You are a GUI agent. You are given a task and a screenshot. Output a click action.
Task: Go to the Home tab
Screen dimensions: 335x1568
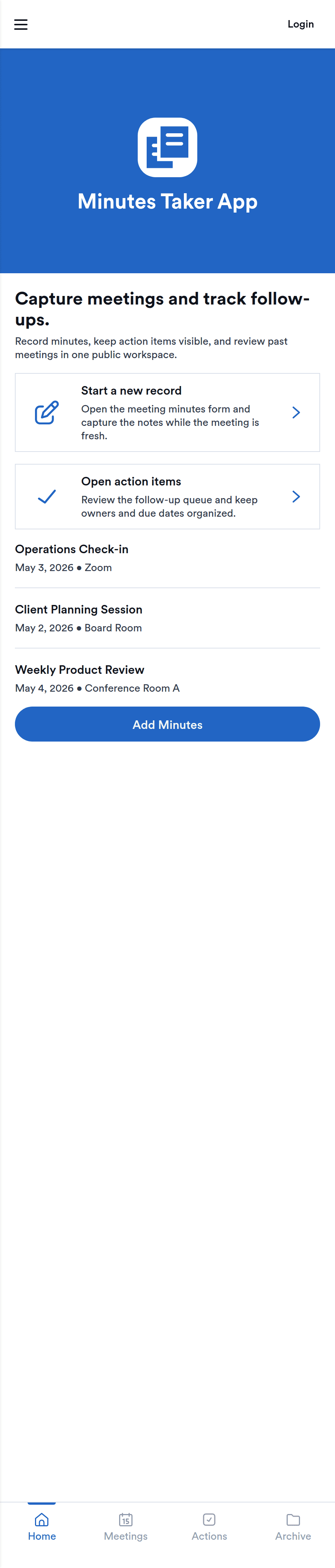(42, 1527)
